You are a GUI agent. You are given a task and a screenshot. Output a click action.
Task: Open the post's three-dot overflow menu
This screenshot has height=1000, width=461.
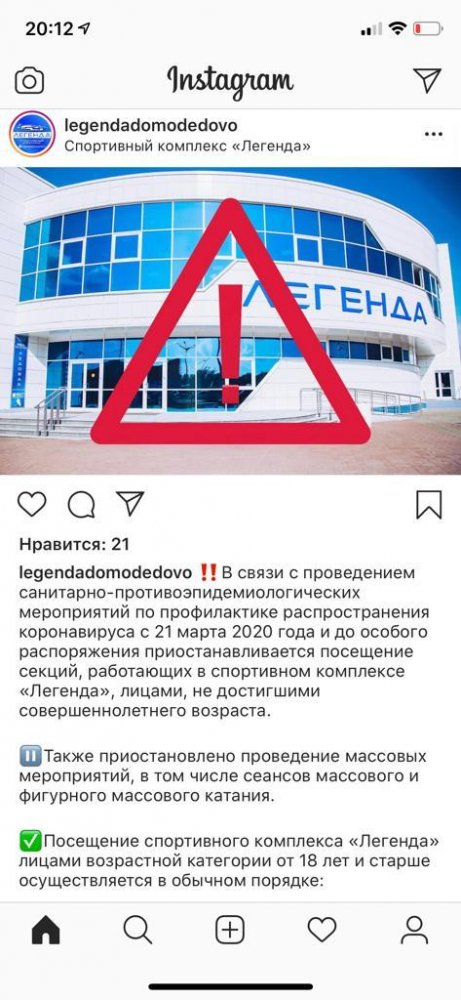433,134
